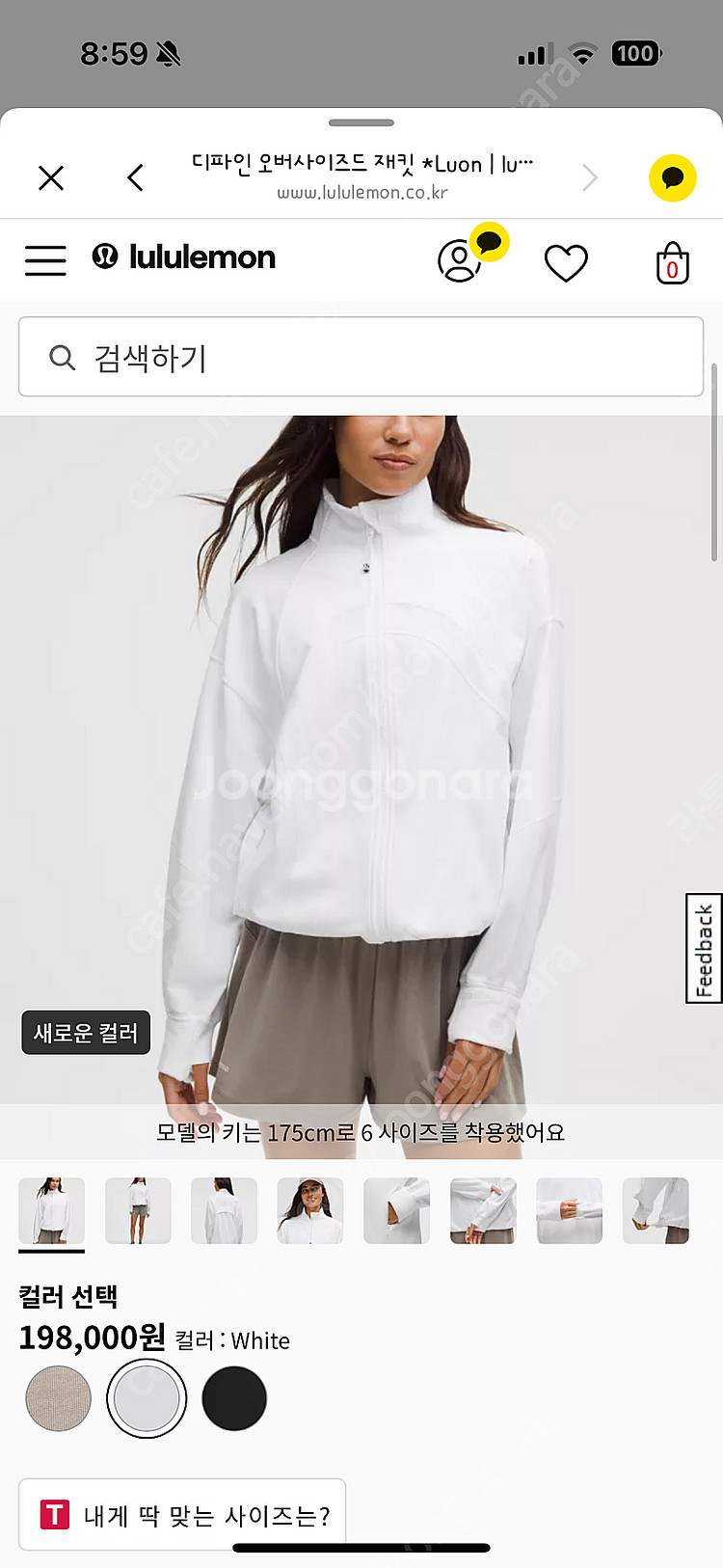Screen dimensions: 723x1568
Task: Go back to the previous web page
Action: pyautogui.click(x=136, y=177)
